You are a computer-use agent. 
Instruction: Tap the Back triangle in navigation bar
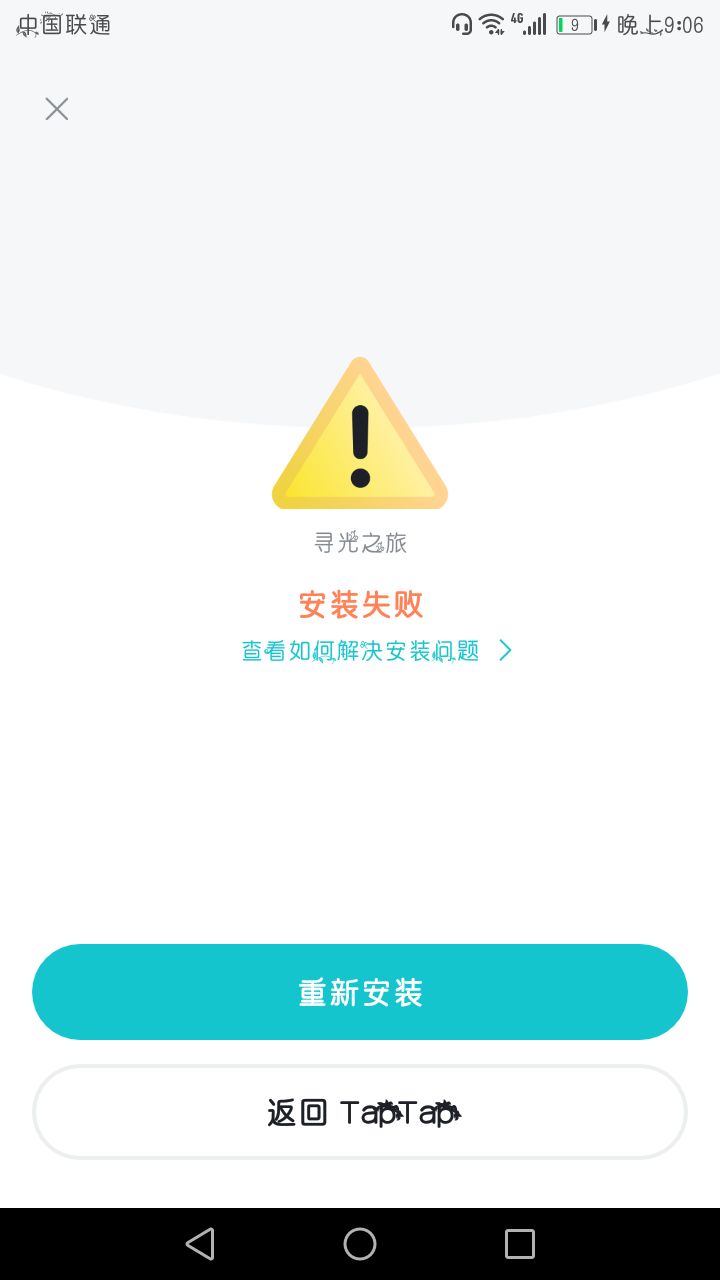click(200, 1243)
